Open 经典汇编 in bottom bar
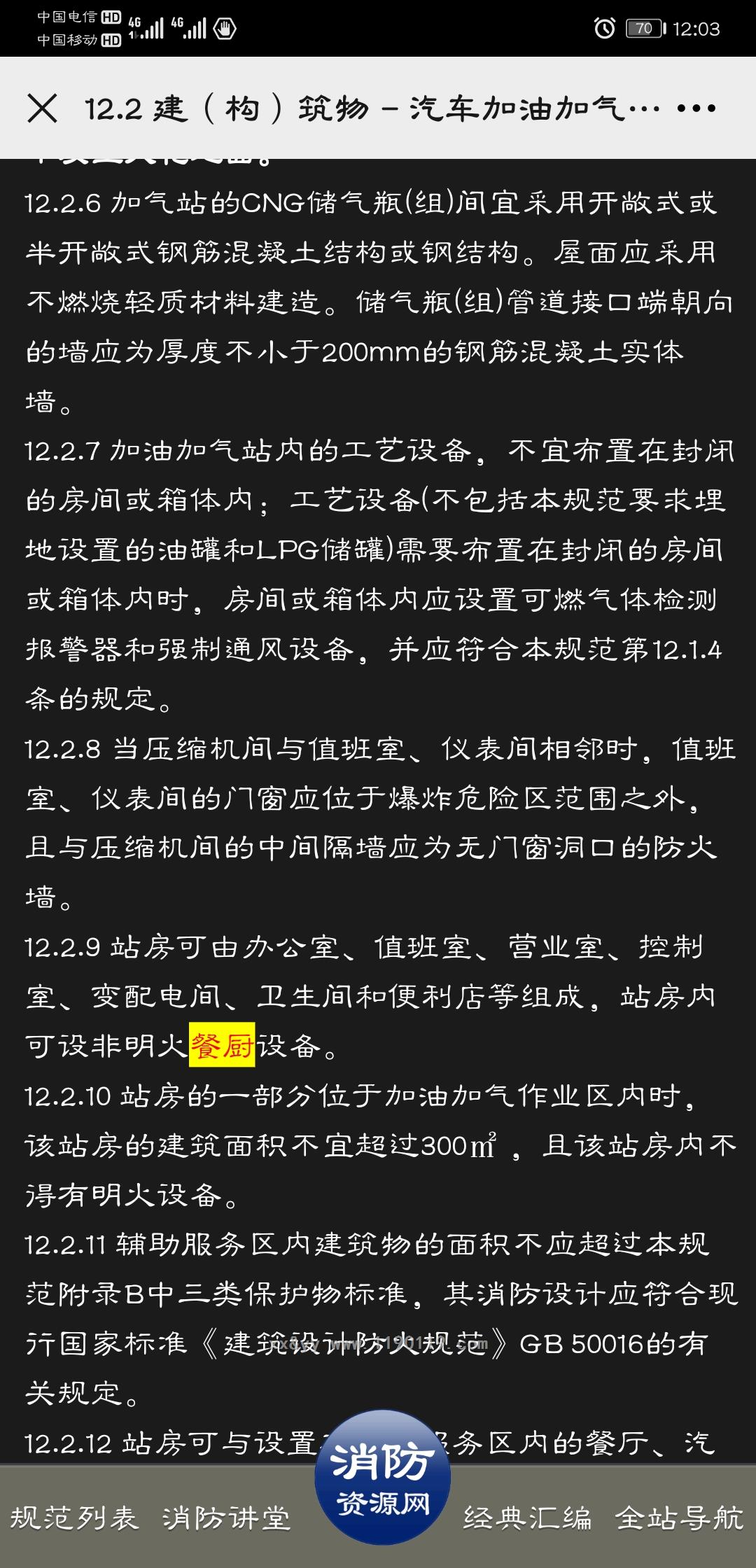 pyautogui.click(x=527, y=1518)
